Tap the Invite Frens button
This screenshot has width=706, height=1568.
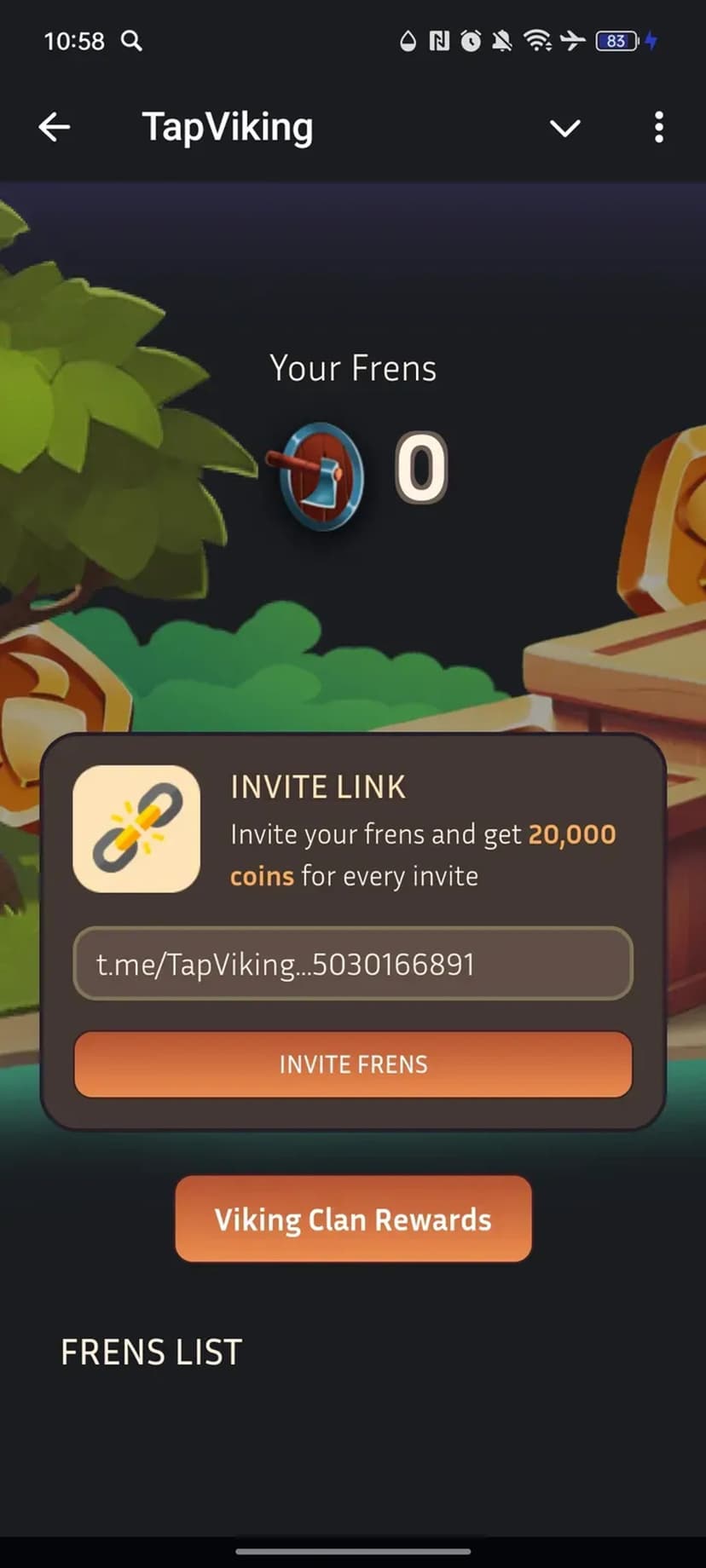pyautogui.click(x=353, y=1064)
